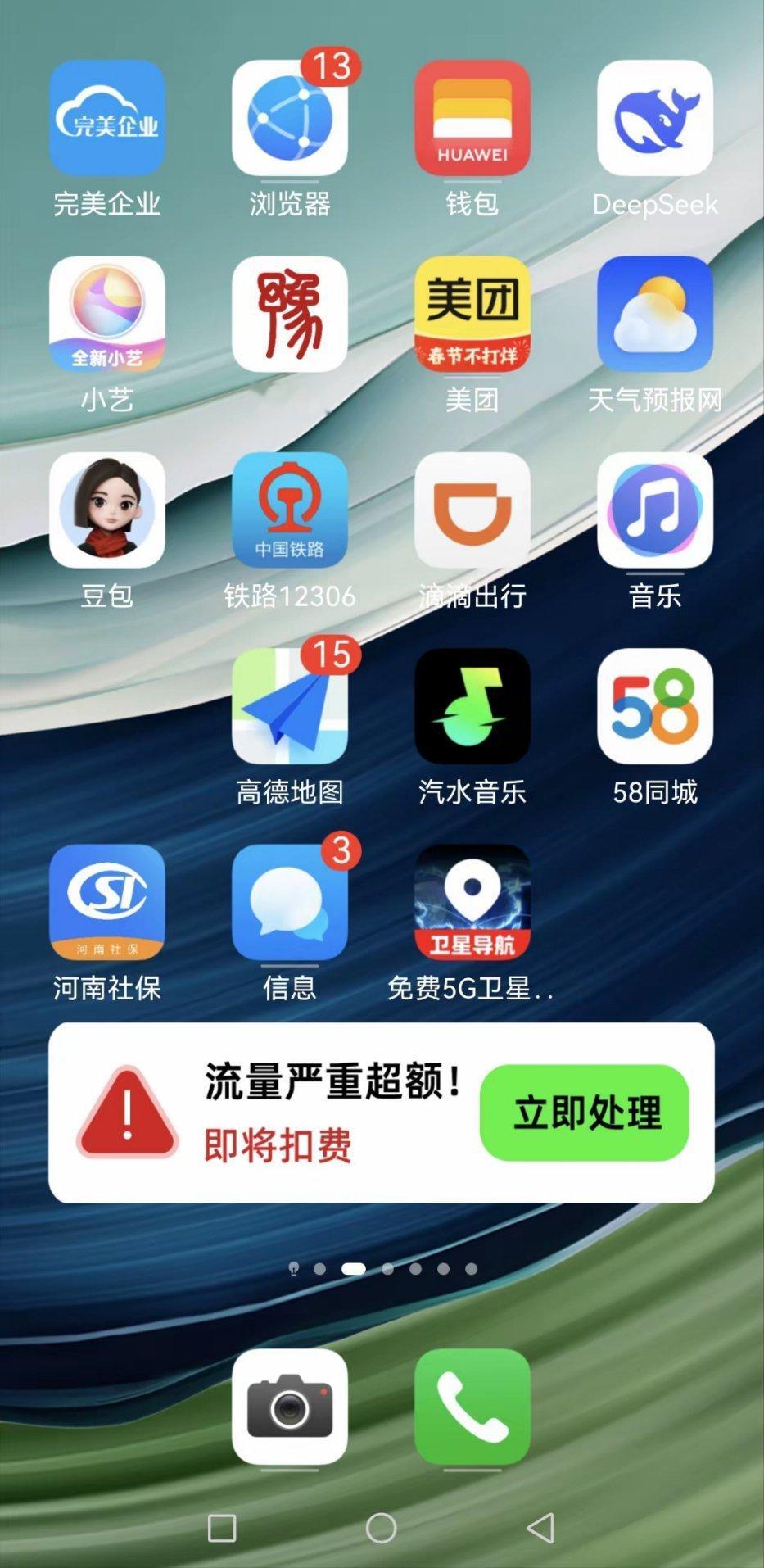Screen dimensions: 764x1568
Task: Open the 美团 food delivery app
Action: tap(472, 315)
